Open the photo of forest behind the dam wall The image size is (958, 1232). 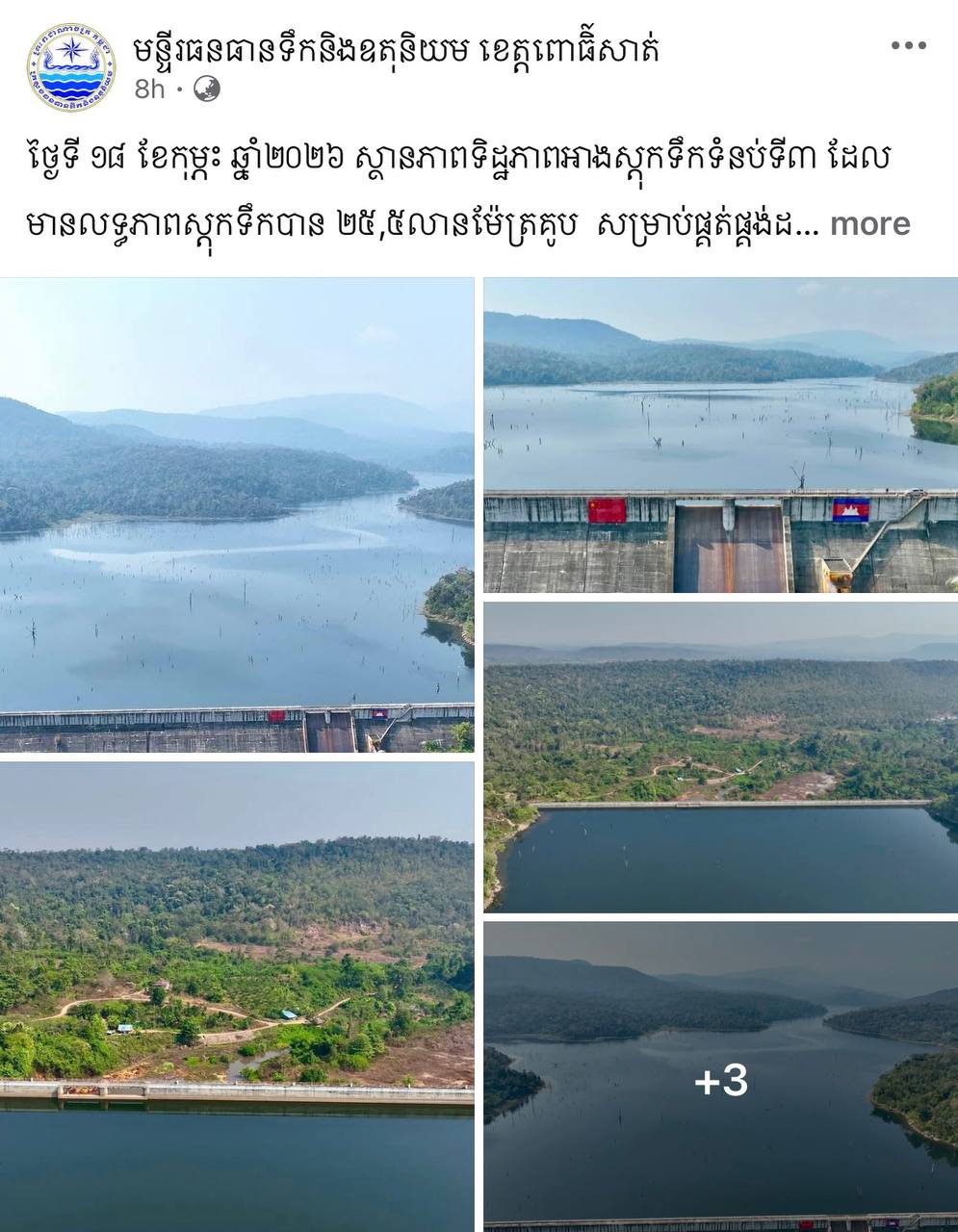click(x=720, y=757)
